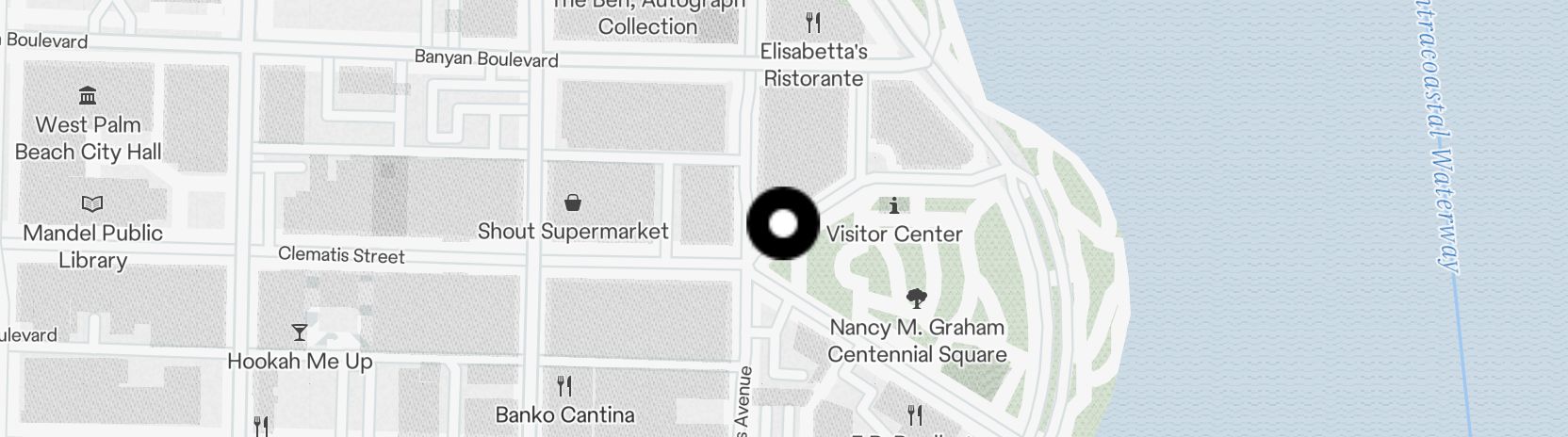The width and height of the screenshot is (1568, 437).
Task: Open Nancy M. Graham Centennial Square marker
Action: pos(916,299)
